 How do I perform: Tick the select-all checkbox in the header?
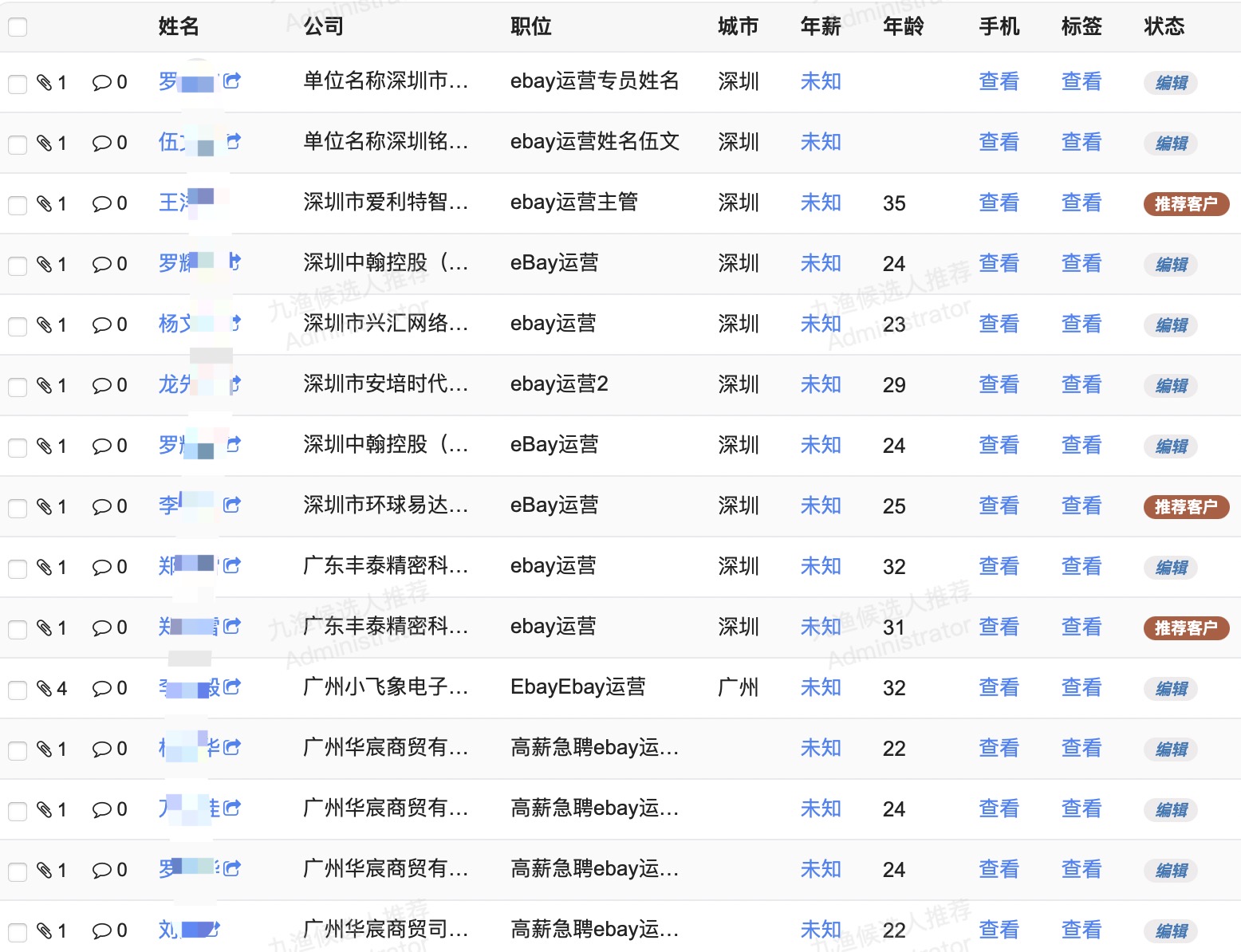pos(18,27)
